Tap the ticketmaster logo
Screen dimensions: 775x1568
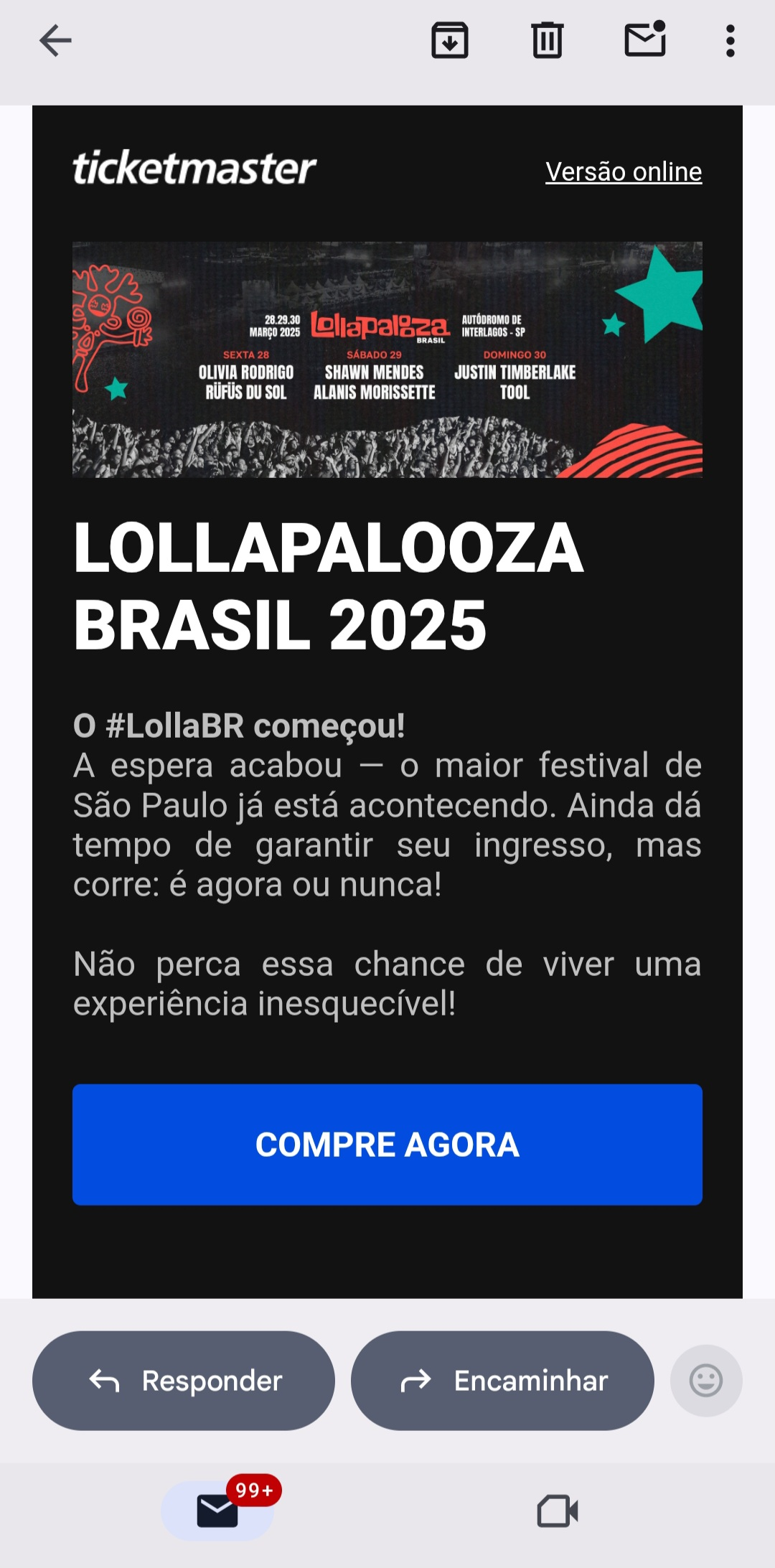pyautogui.click(x=194, y=169)
